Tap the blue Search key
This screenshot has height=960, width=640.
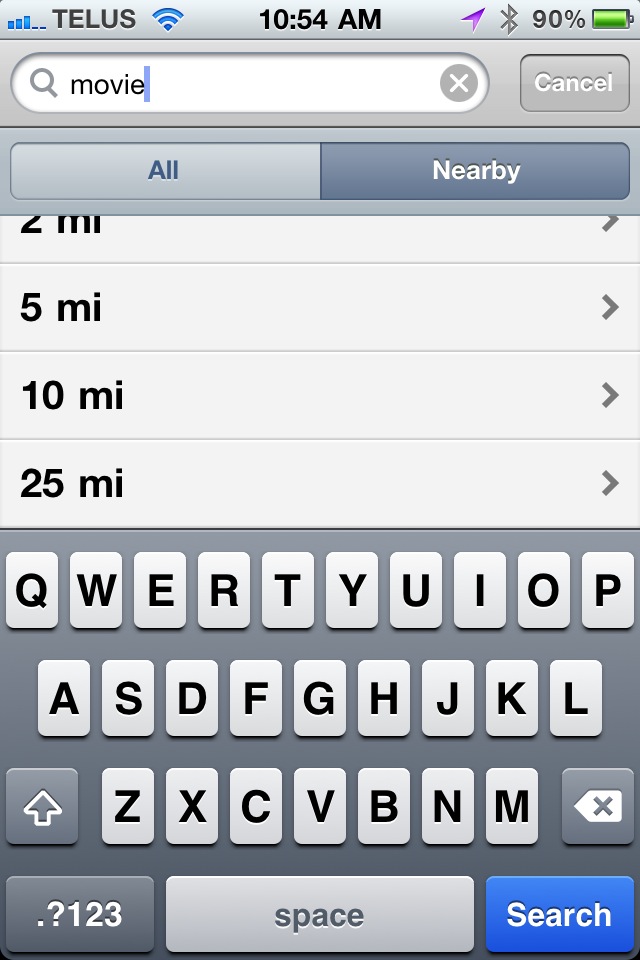pos(558,914)
